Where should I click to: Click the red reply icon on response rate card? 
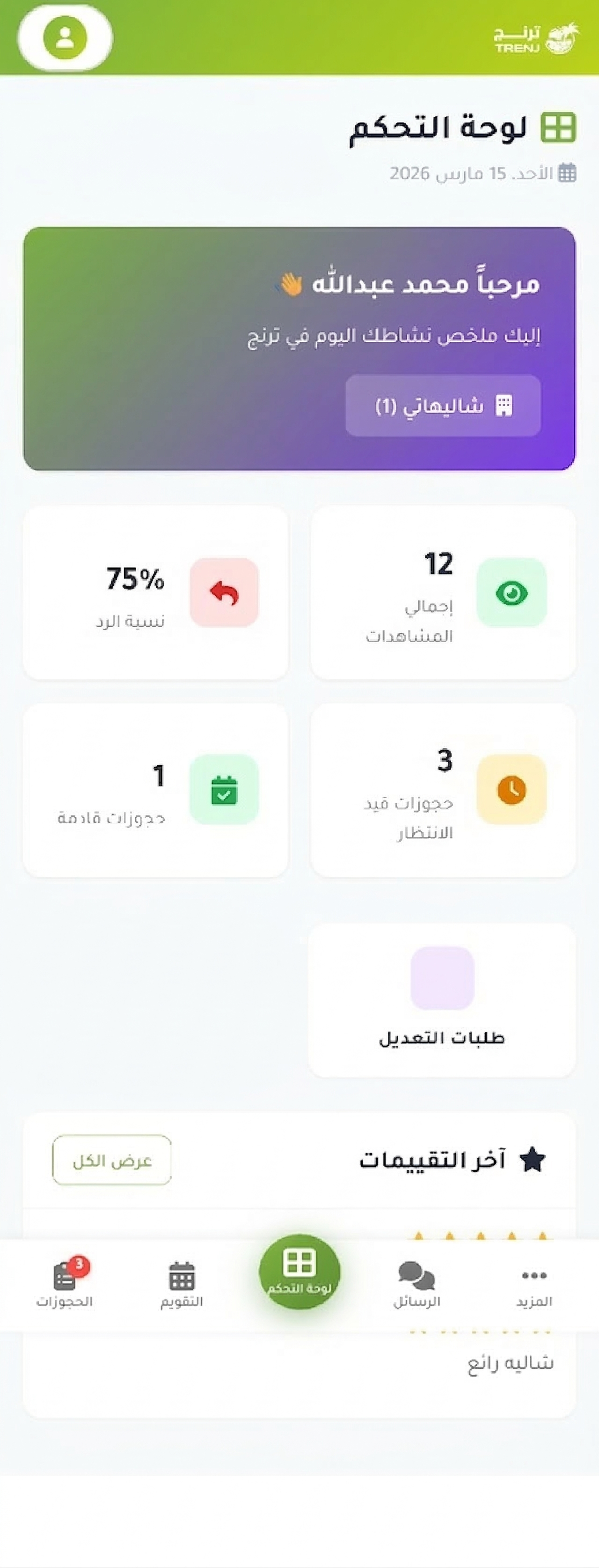click(x=225, y=592)
